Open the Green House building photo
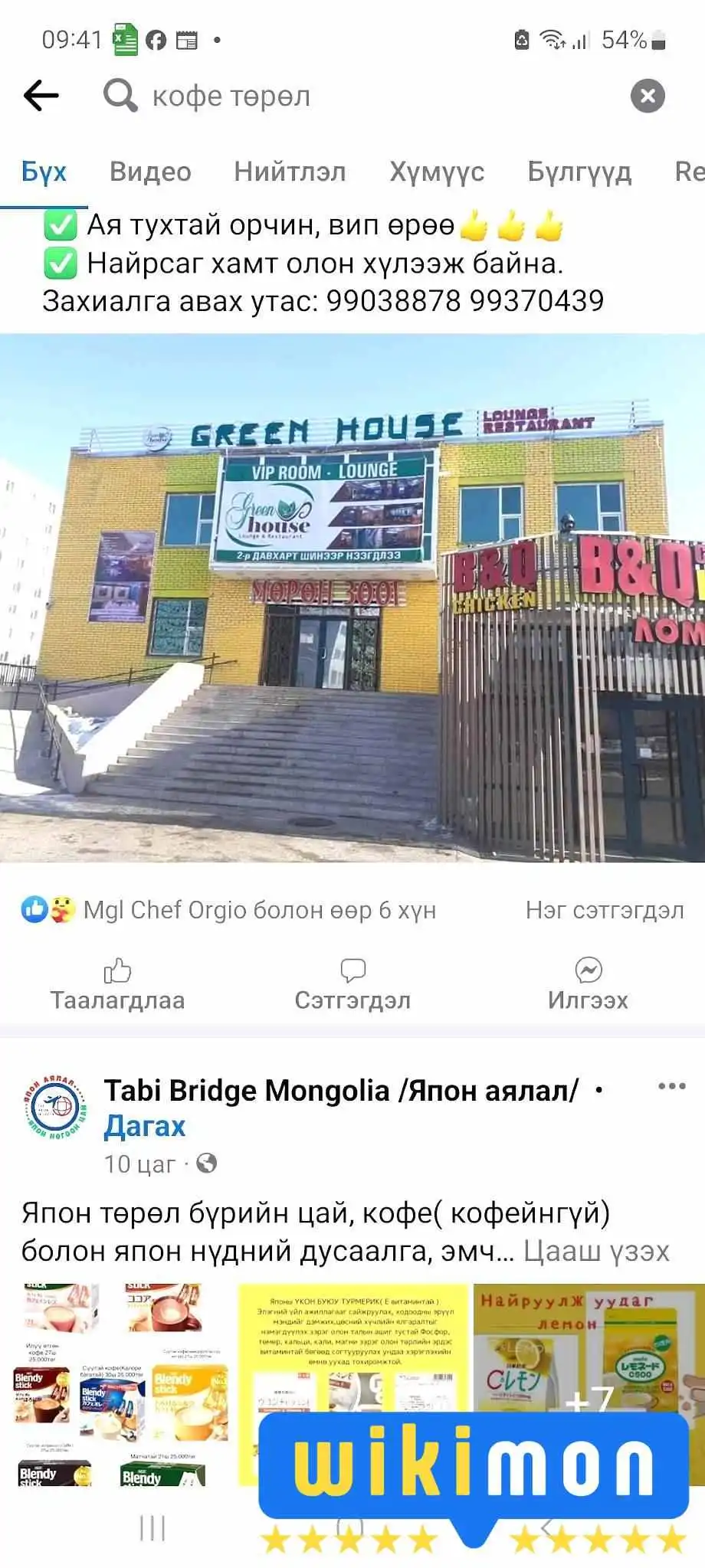The width and height of the screenshot is (705, 1568). (352, 598)
